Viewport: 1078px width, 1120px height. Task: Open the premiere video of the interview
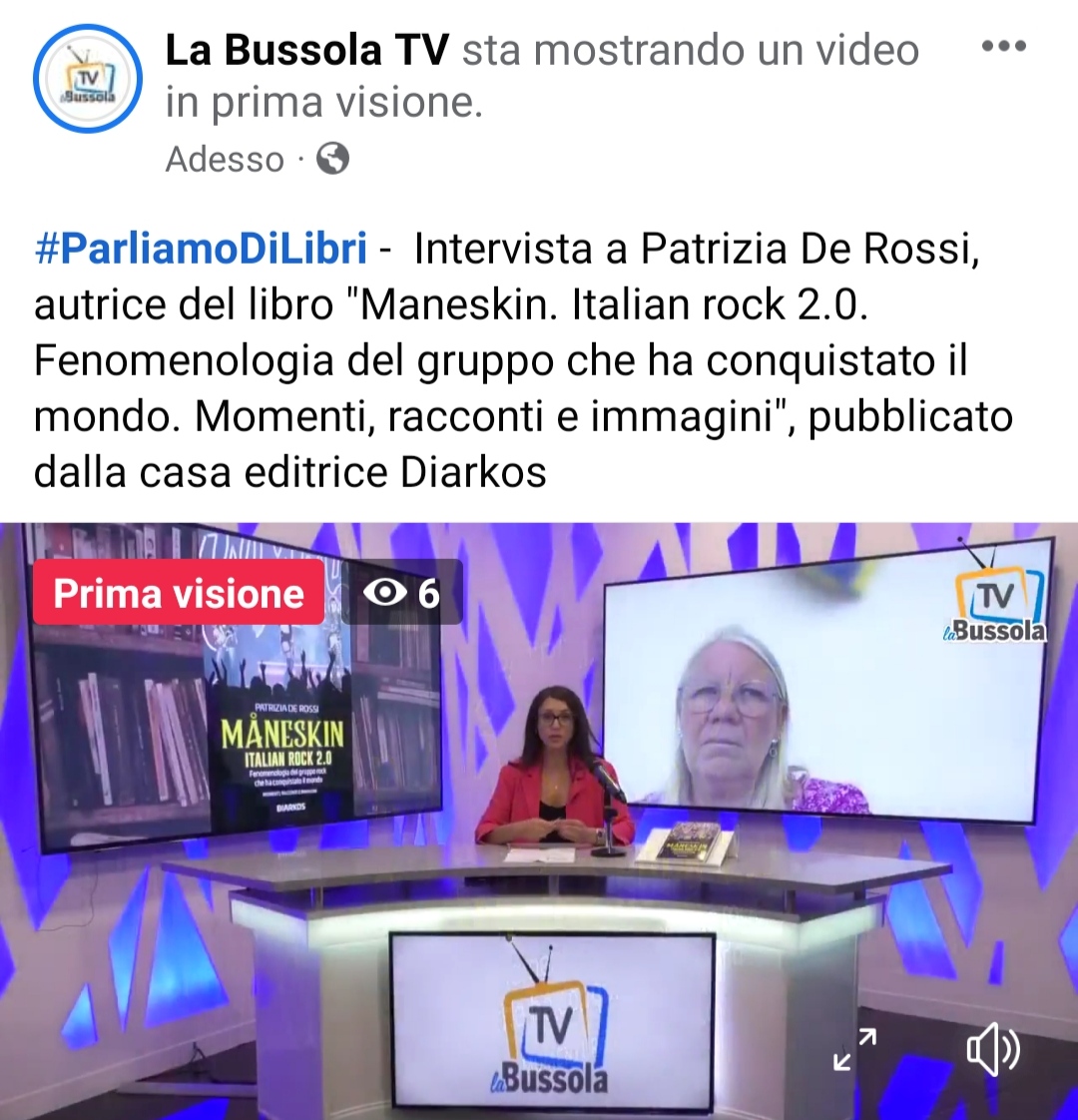pos(539,799)
